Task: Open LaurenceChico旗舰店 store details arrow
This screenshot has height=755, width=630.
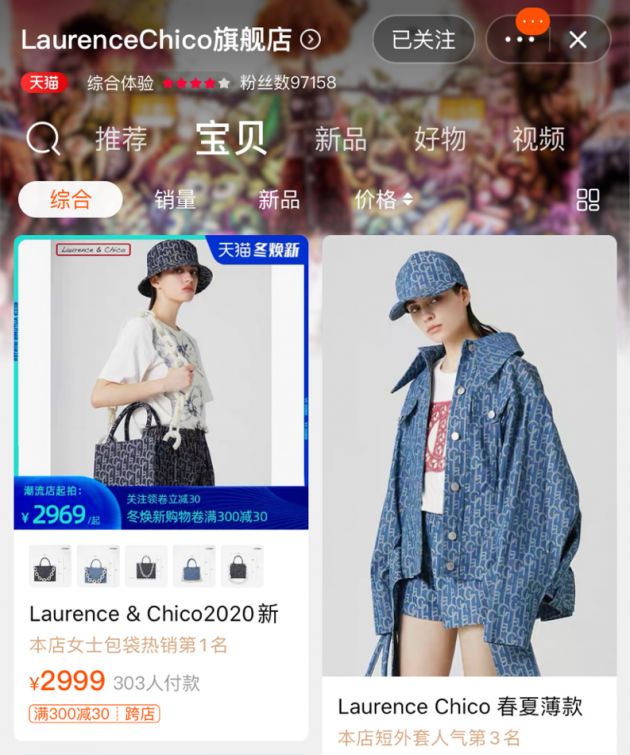Action: tap(311, 40)
